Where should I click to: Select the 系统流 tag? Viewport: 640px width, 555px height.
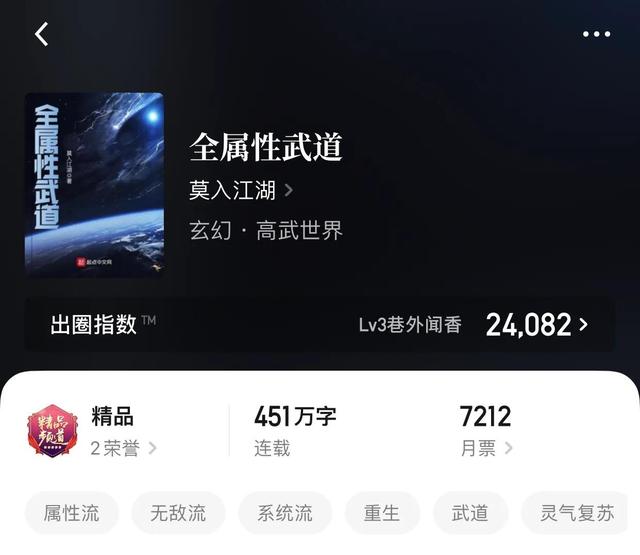[285, 513]
